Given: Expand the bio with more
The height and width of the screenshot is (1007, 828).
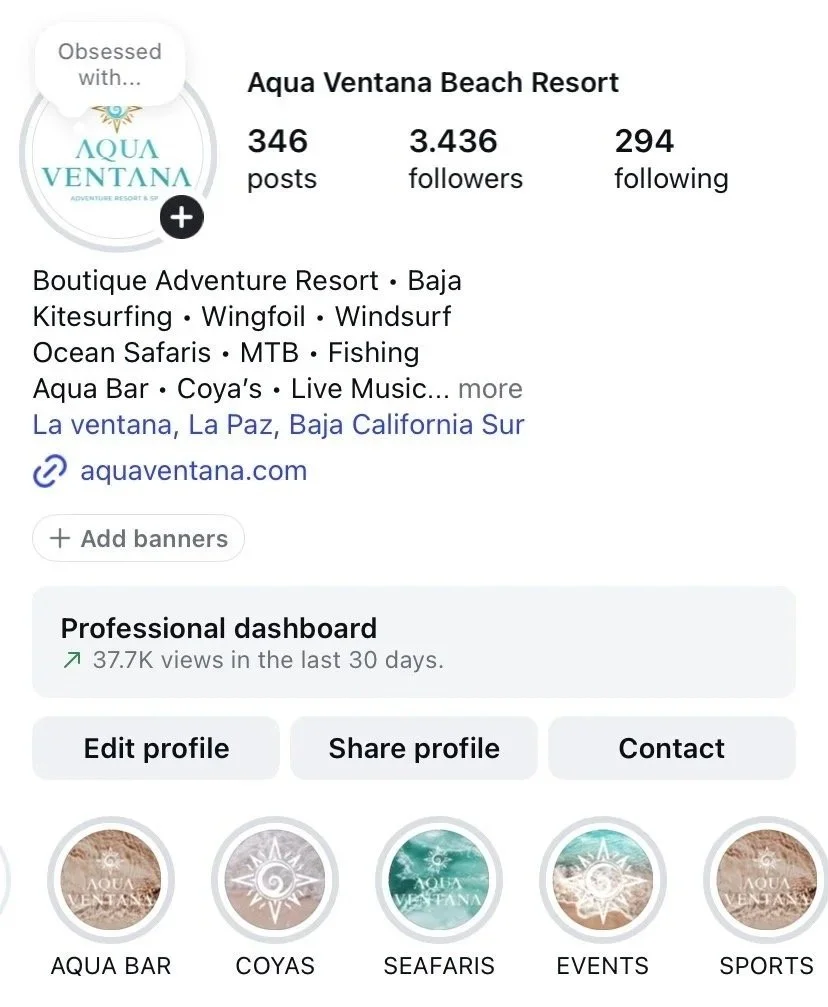Looking at the screenshot, I should tap(490, 389).
